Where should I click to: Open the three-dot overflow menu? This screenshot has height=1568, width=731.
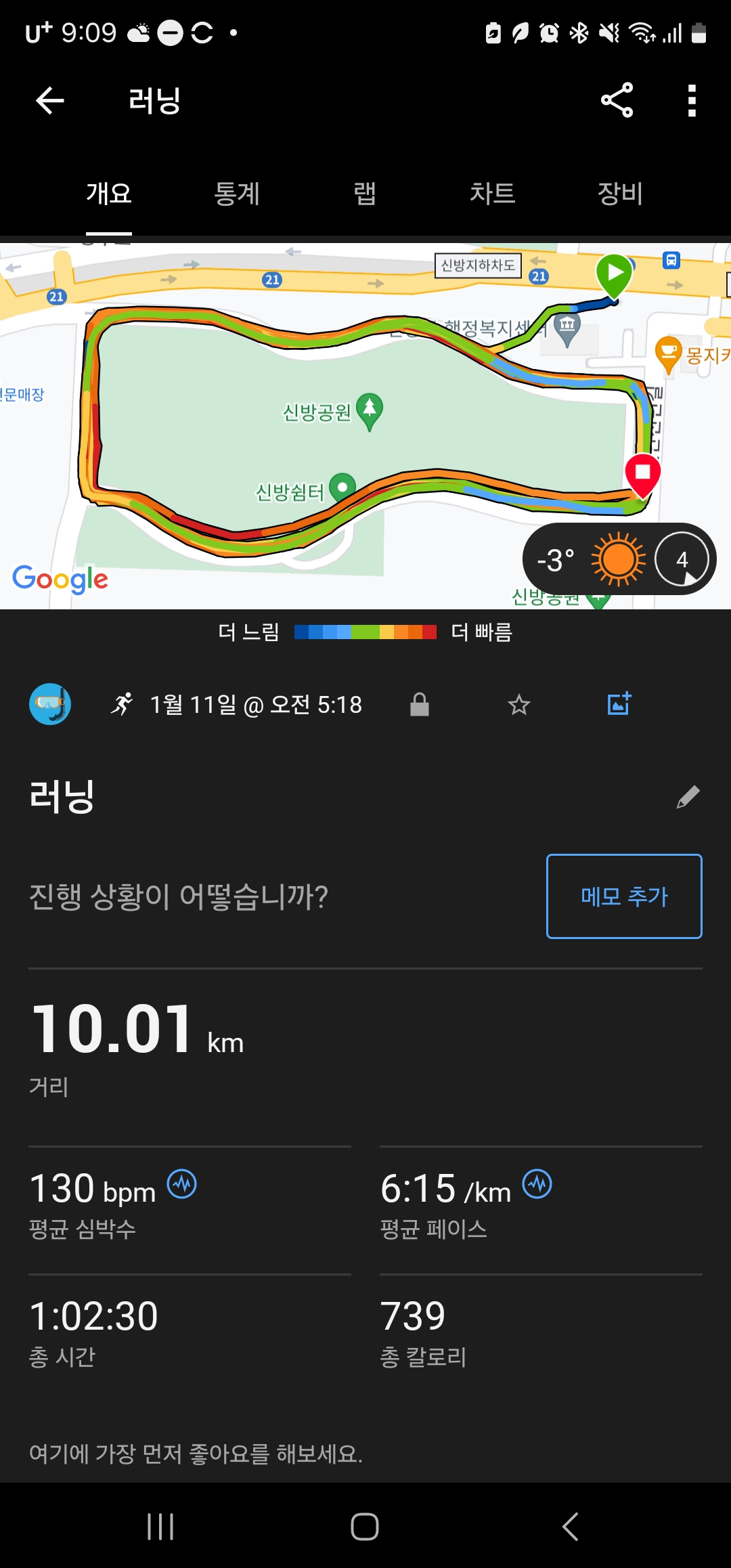click(691, 100)
